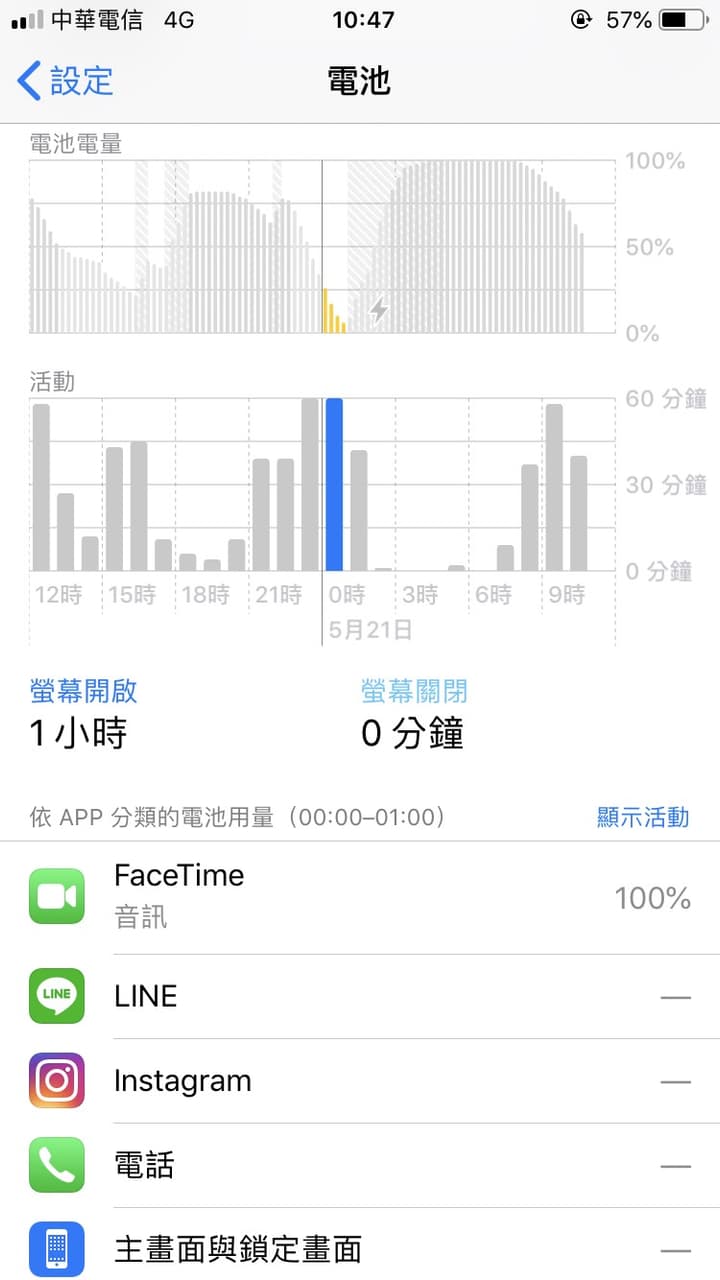Select the blue highlighted bar in activity chart

(x=336, y=485)
